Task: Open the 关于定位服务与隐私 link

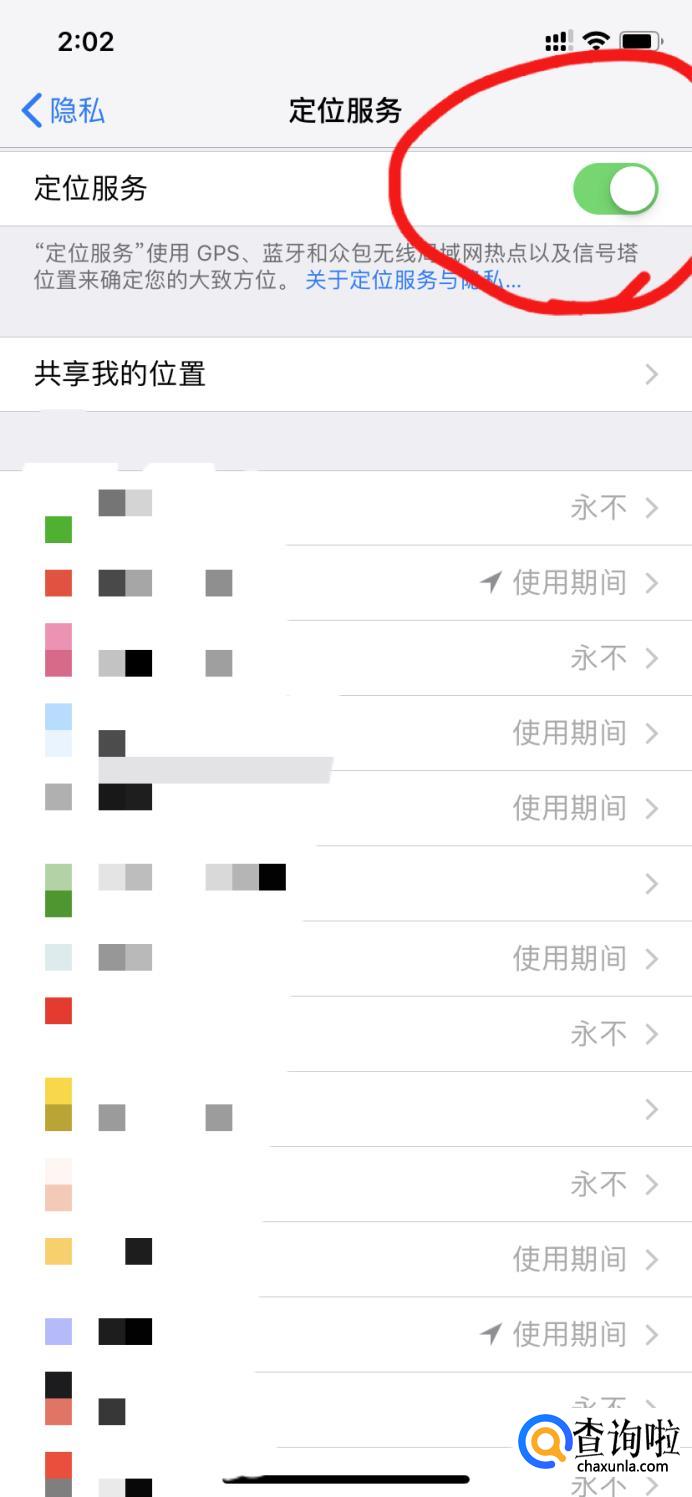Action: coord(413,281)
